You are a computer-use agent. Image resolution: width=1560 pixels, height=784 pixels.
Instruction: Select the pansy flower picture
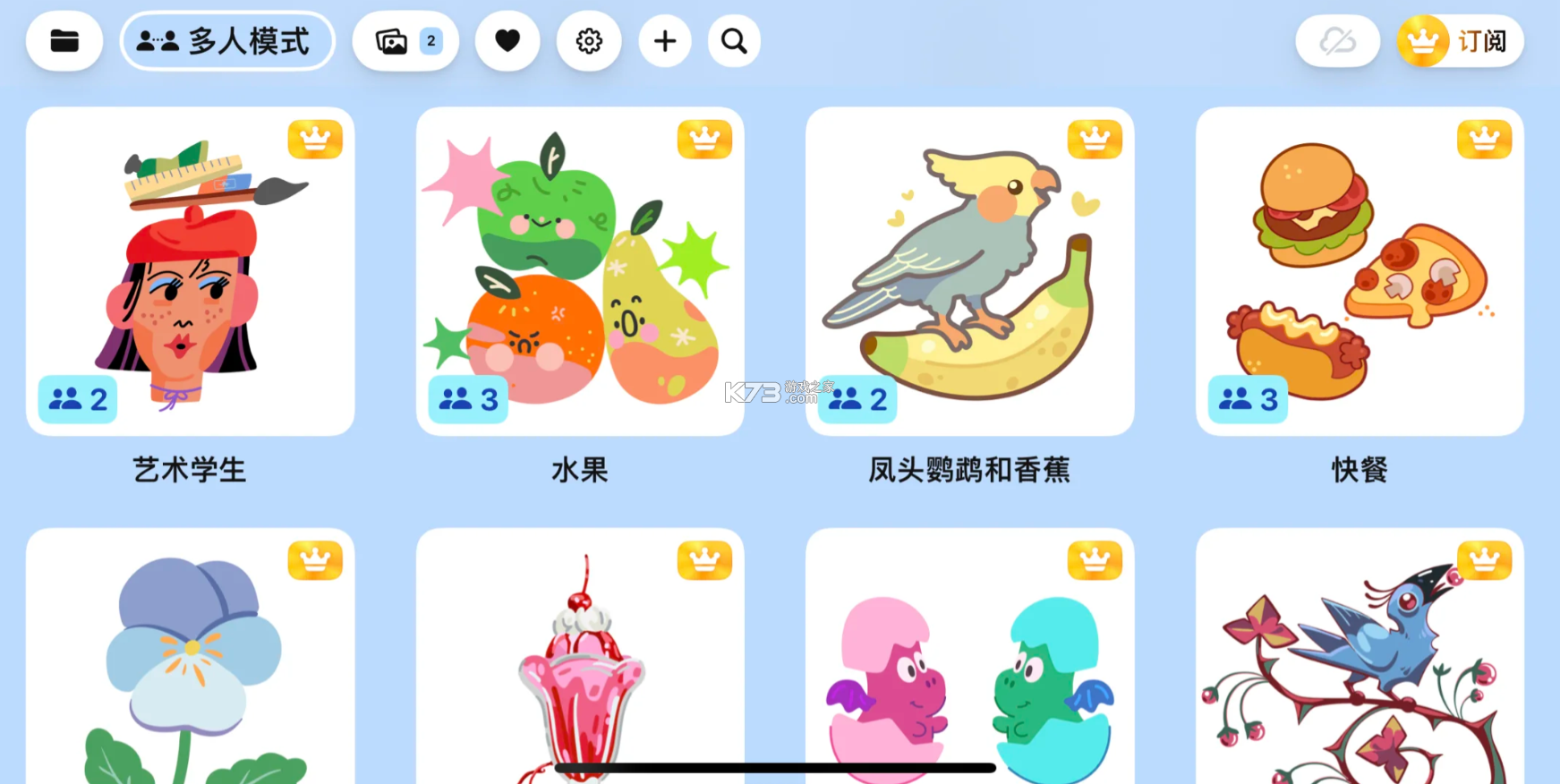coord(190,662)
